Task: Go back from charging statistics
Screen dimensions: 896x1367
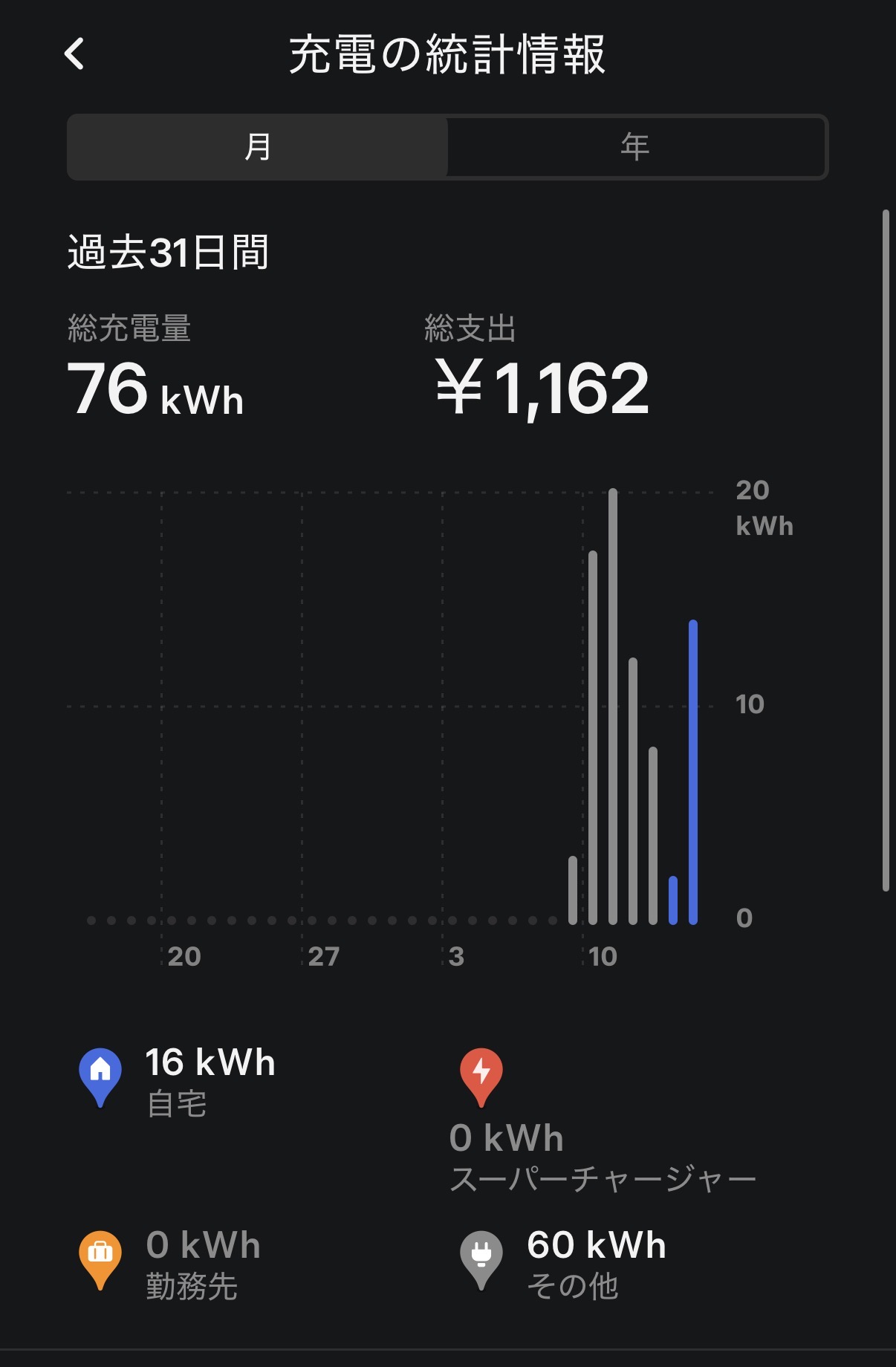Action: tap(74, 54)
